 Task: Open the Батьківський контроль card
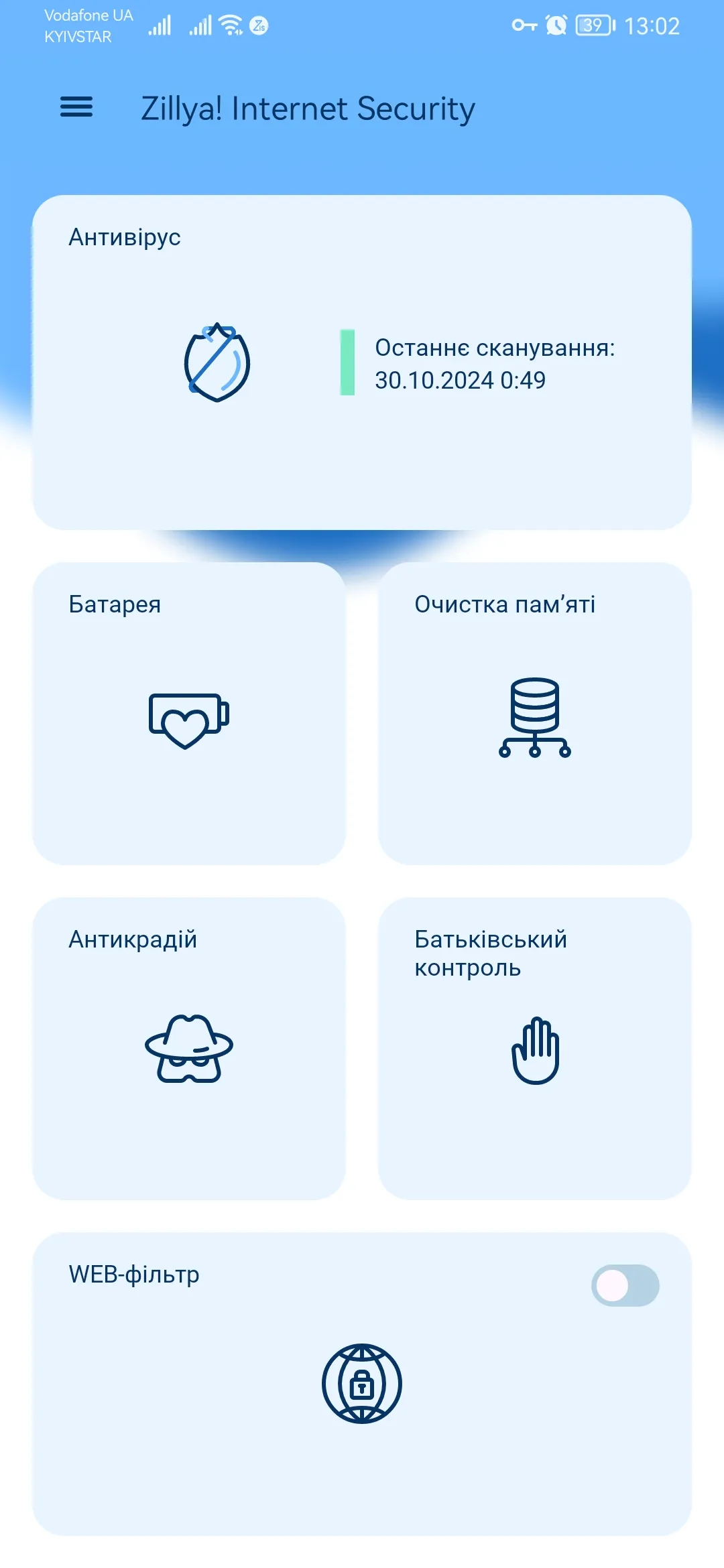point(534,1049)
